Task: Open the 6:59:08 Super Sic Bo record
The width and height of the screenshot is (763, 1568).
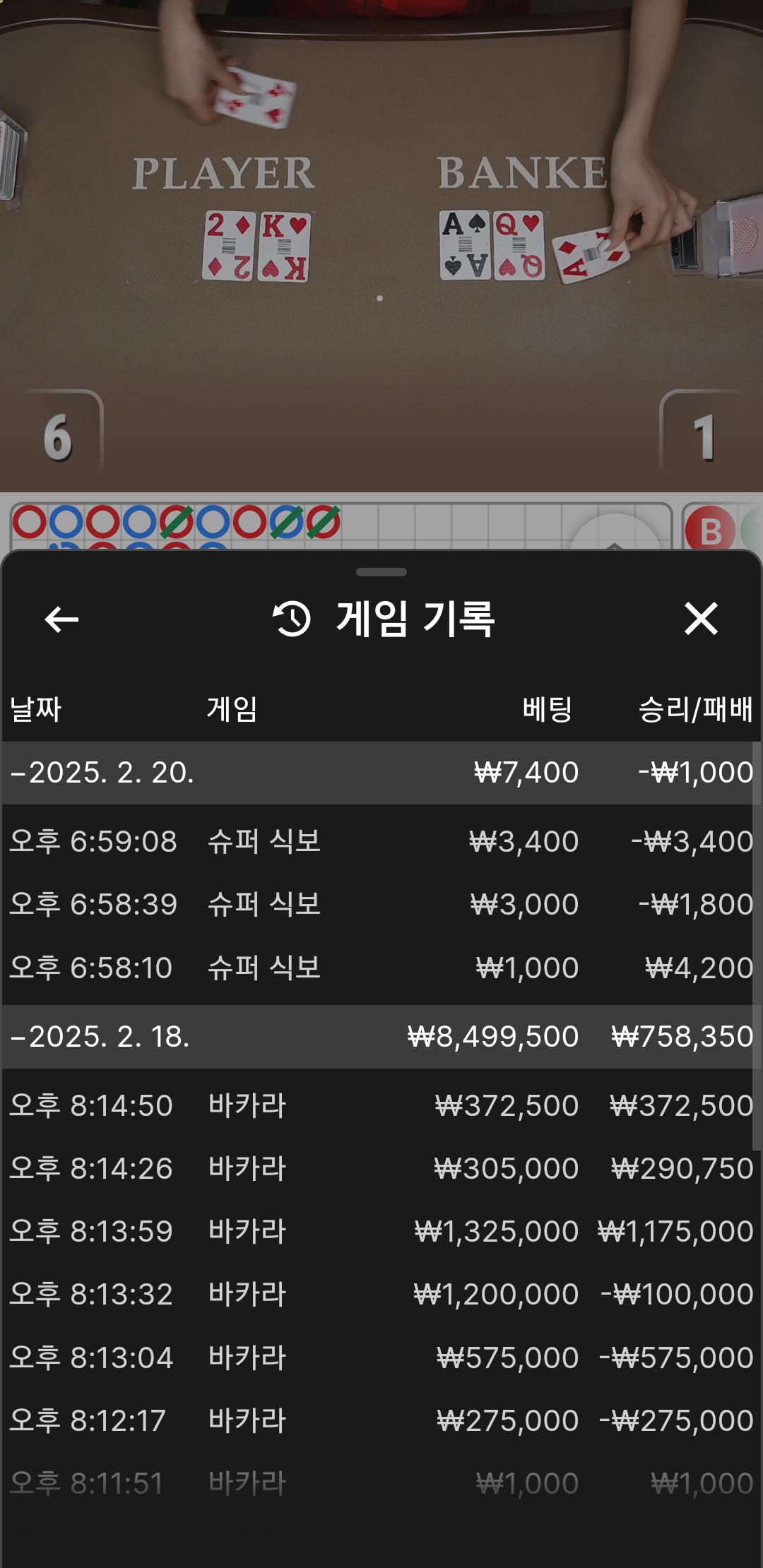Action: point(381,841)
